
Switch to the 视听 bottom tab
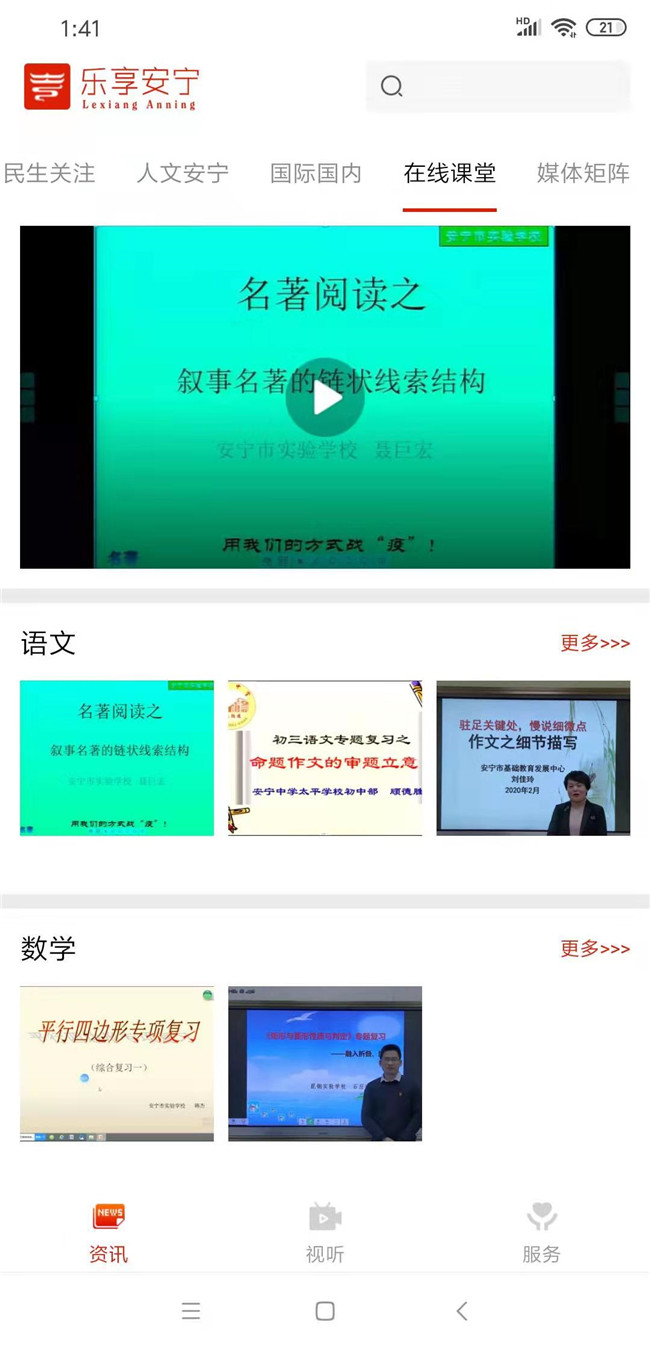coord(325,1233)
